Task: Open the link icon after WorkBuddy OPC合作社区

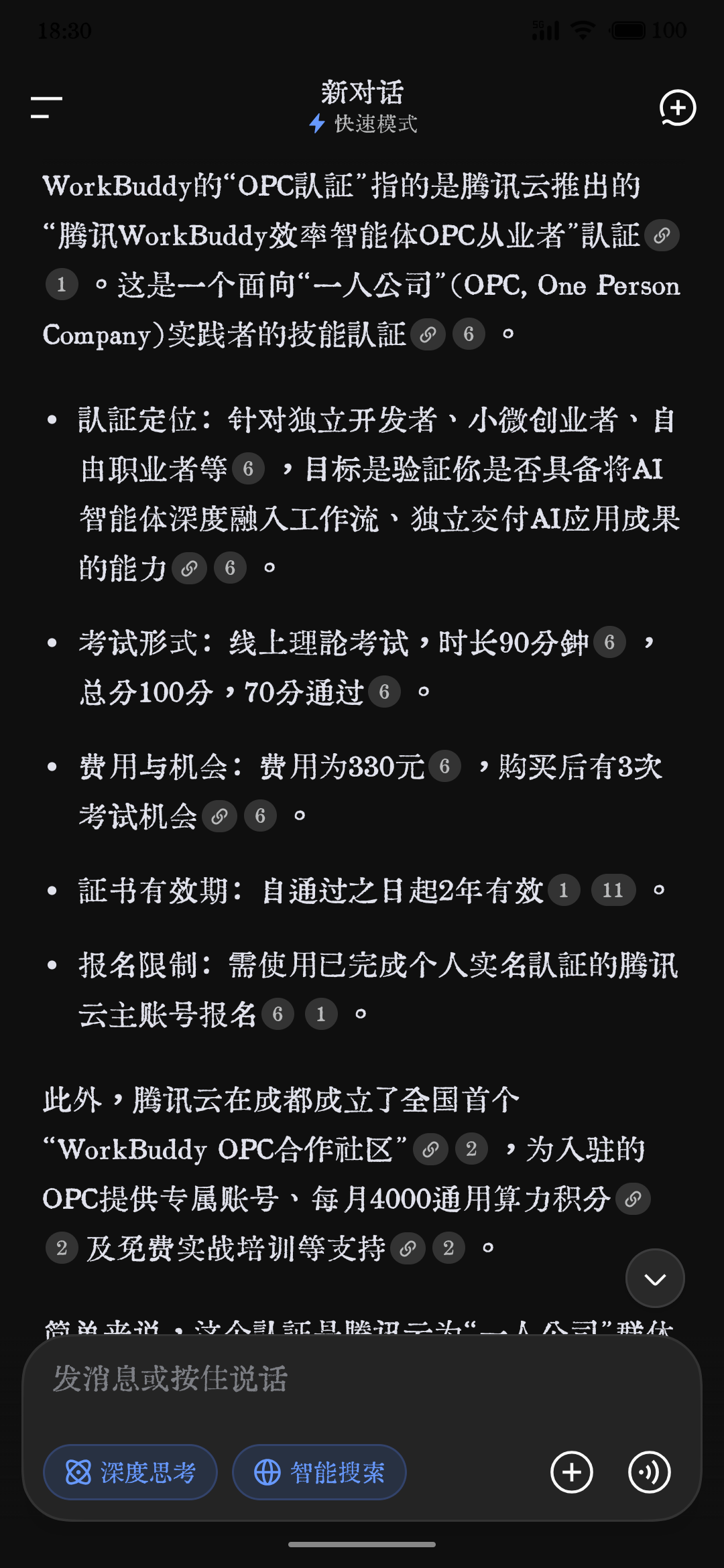Action: click(430, 1150)
